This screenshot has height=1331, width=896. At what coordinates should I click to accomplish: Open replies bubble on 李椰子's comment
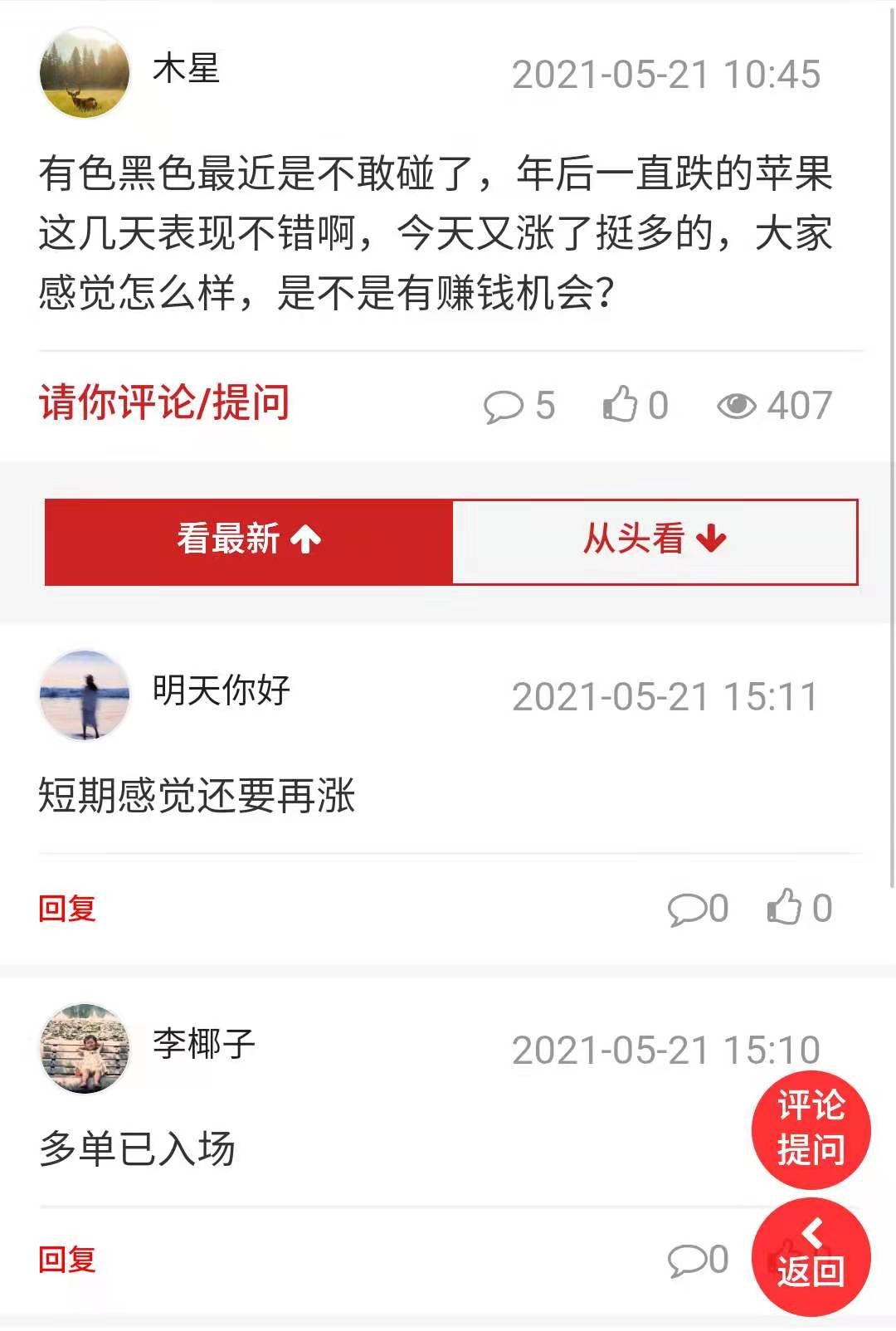tap(697, 1260)
